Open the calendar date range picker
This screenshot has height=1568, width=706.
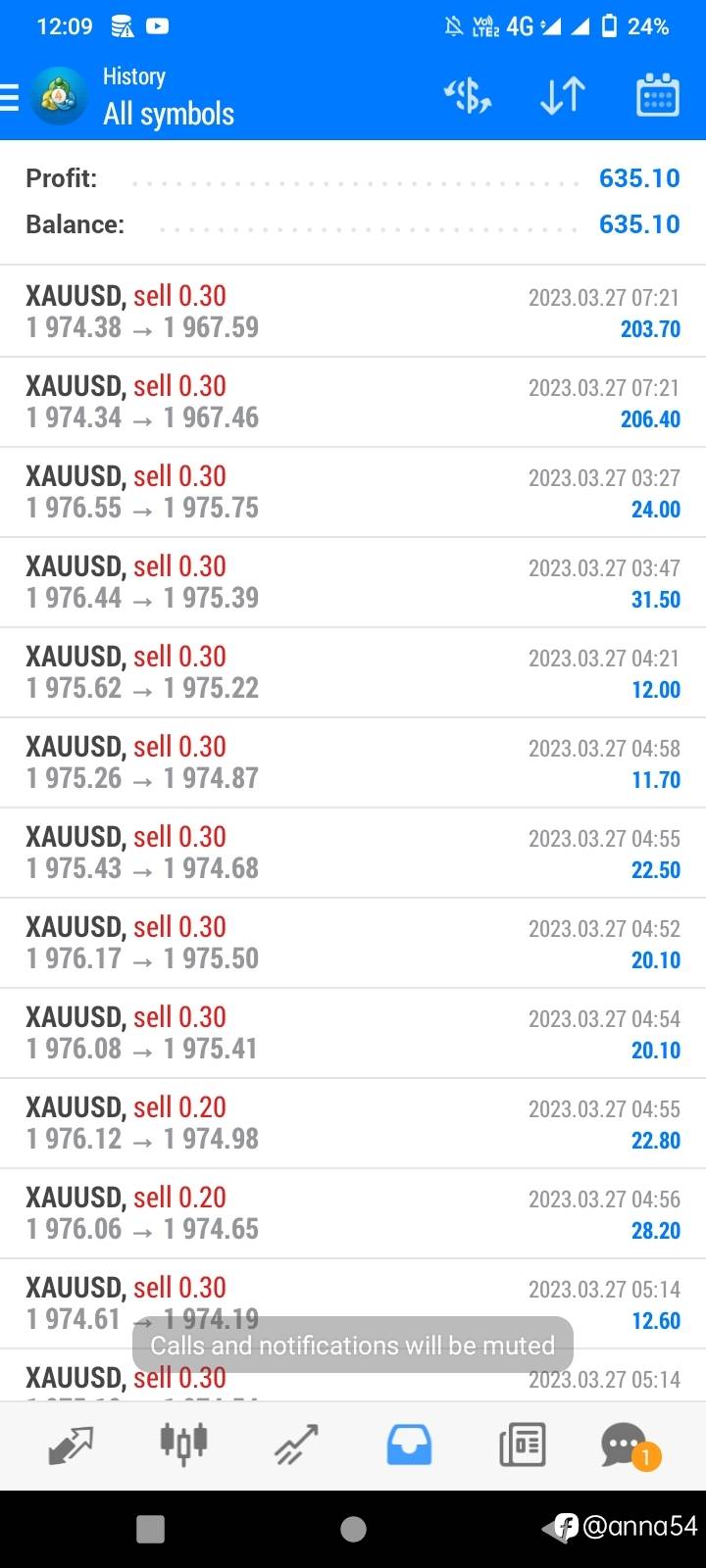657,95
